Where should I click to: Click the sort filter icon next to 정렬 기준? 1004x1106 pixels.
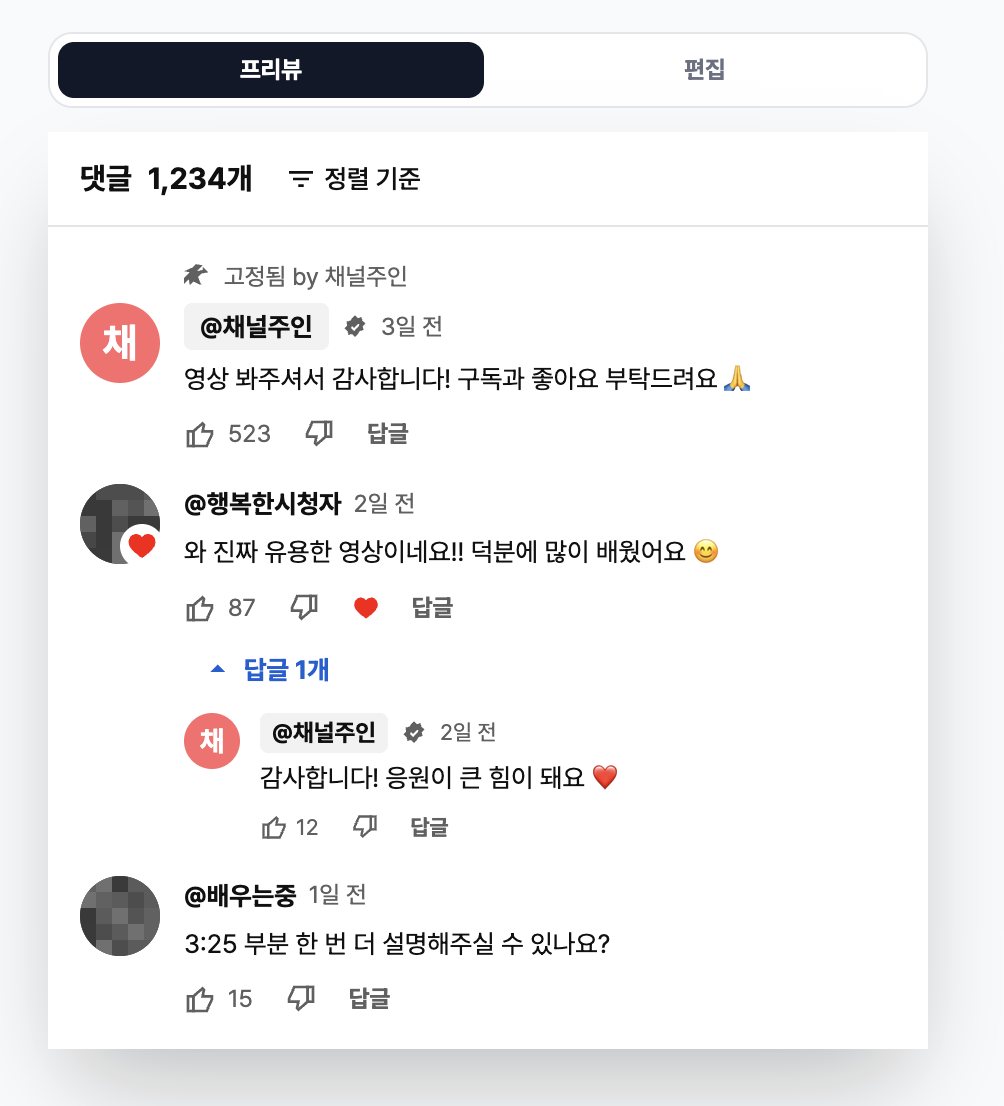click(298, 178)
